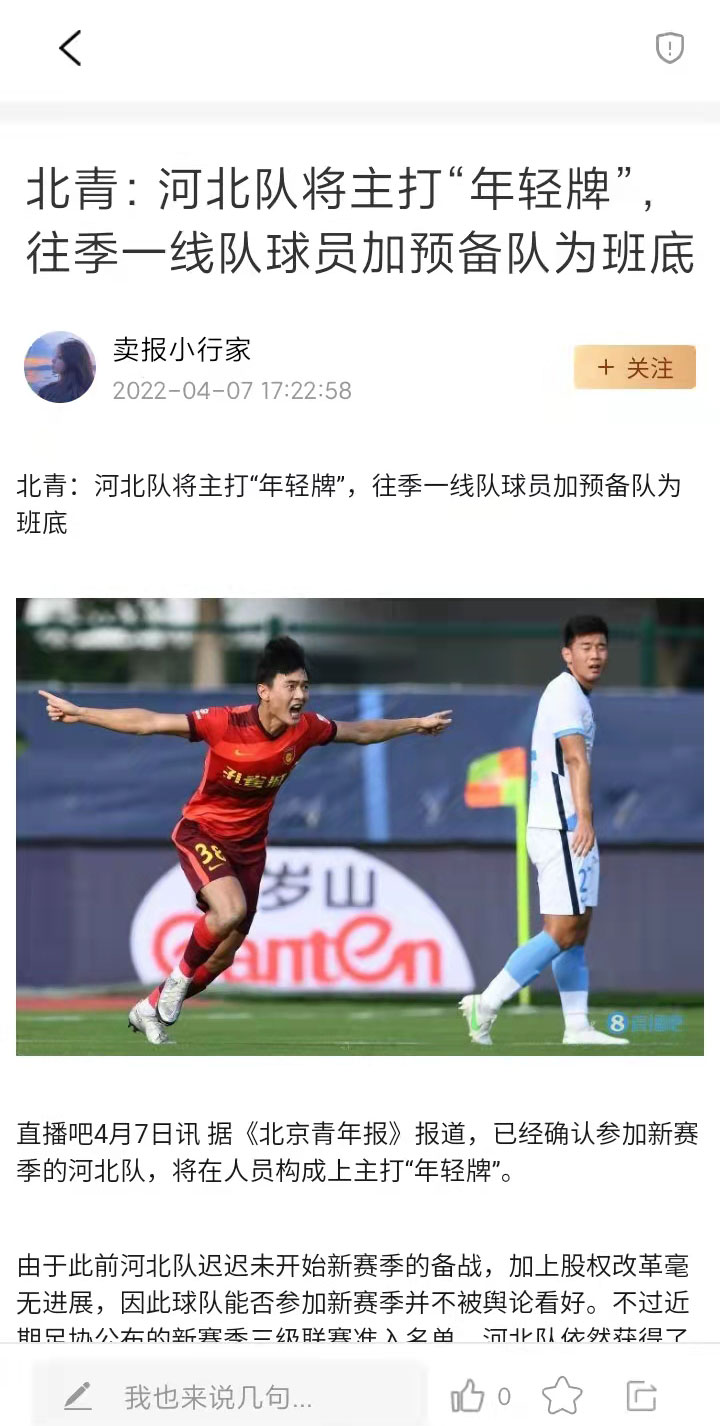Open the report shield icon

(669, 48)
